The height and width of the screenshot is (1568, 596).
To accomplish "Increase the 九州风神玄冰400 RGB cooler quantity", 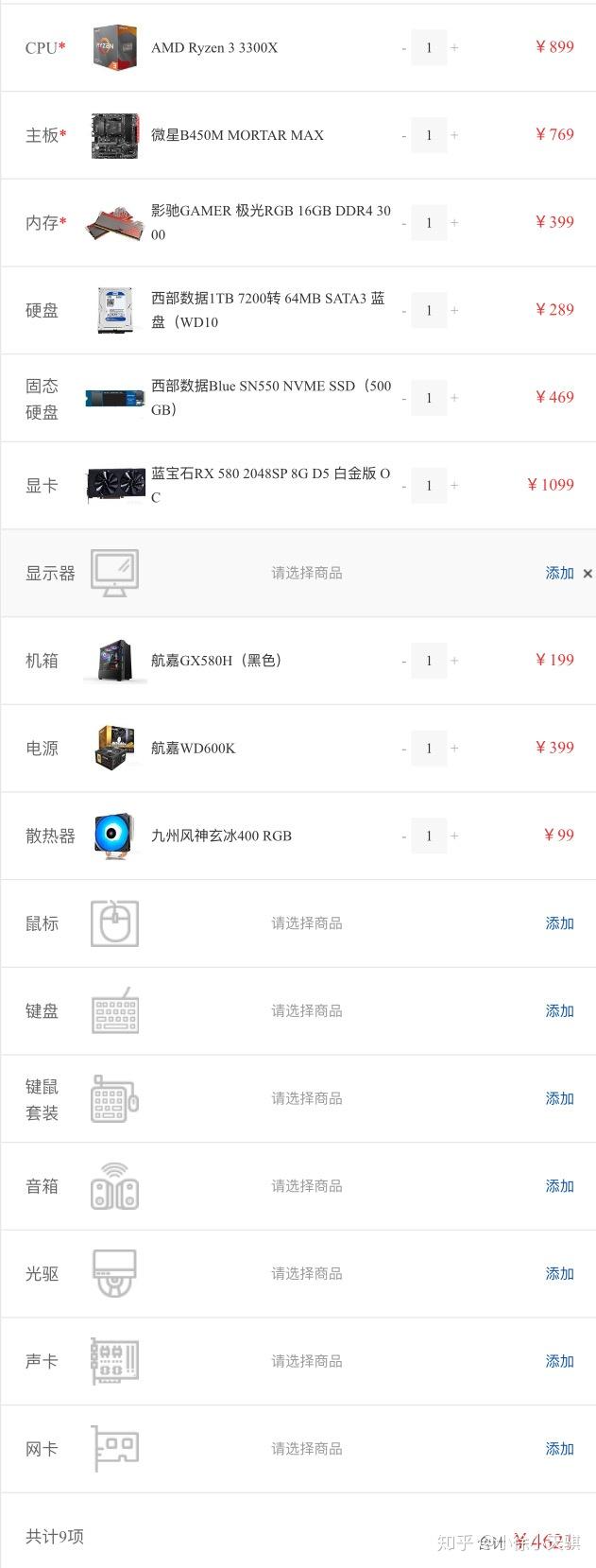I will click(454, 836).
